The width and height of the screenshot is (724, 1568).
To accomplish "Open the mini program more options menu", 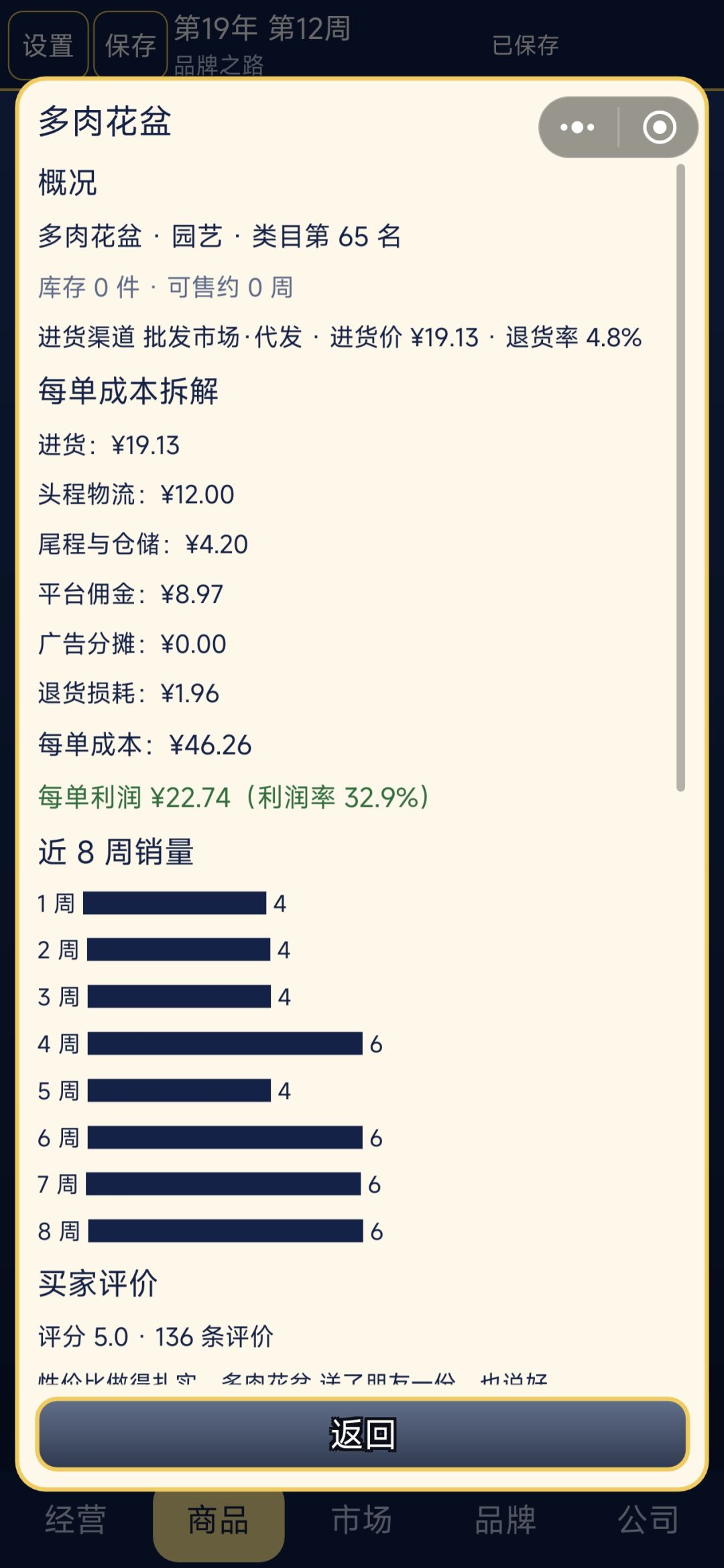I will point(577,127).
